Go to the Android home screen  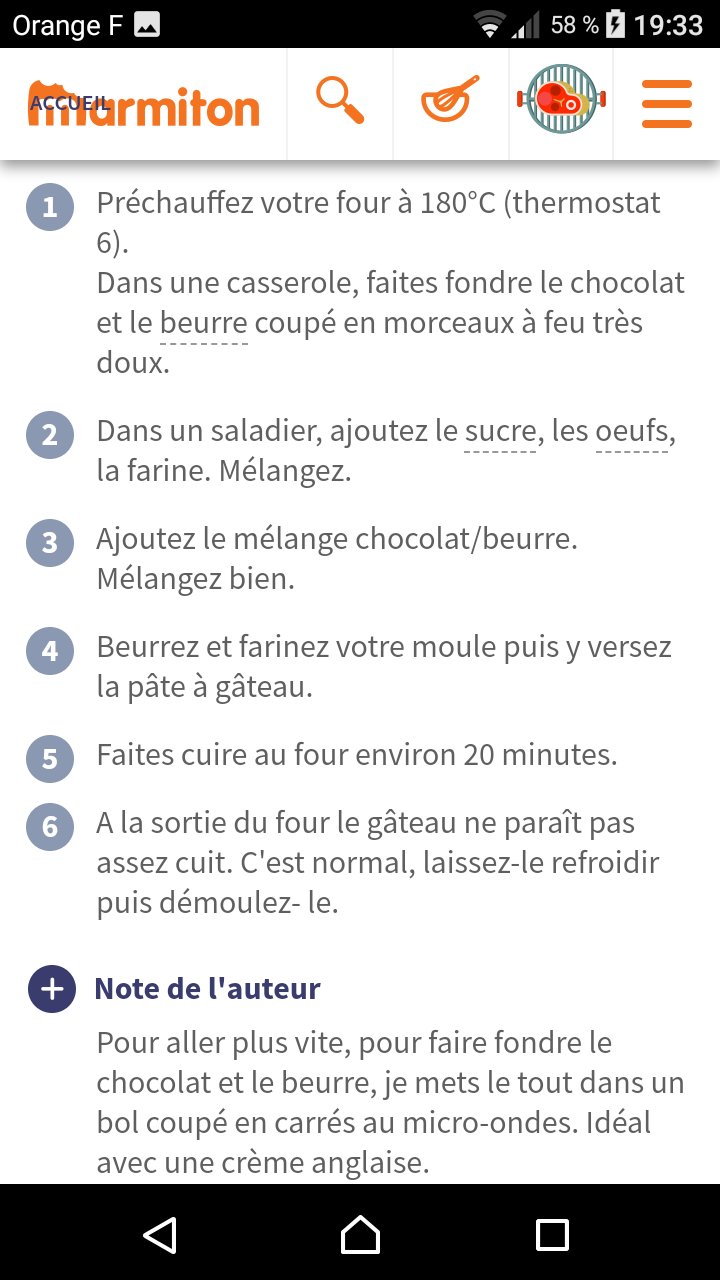tap(360, 1234)
